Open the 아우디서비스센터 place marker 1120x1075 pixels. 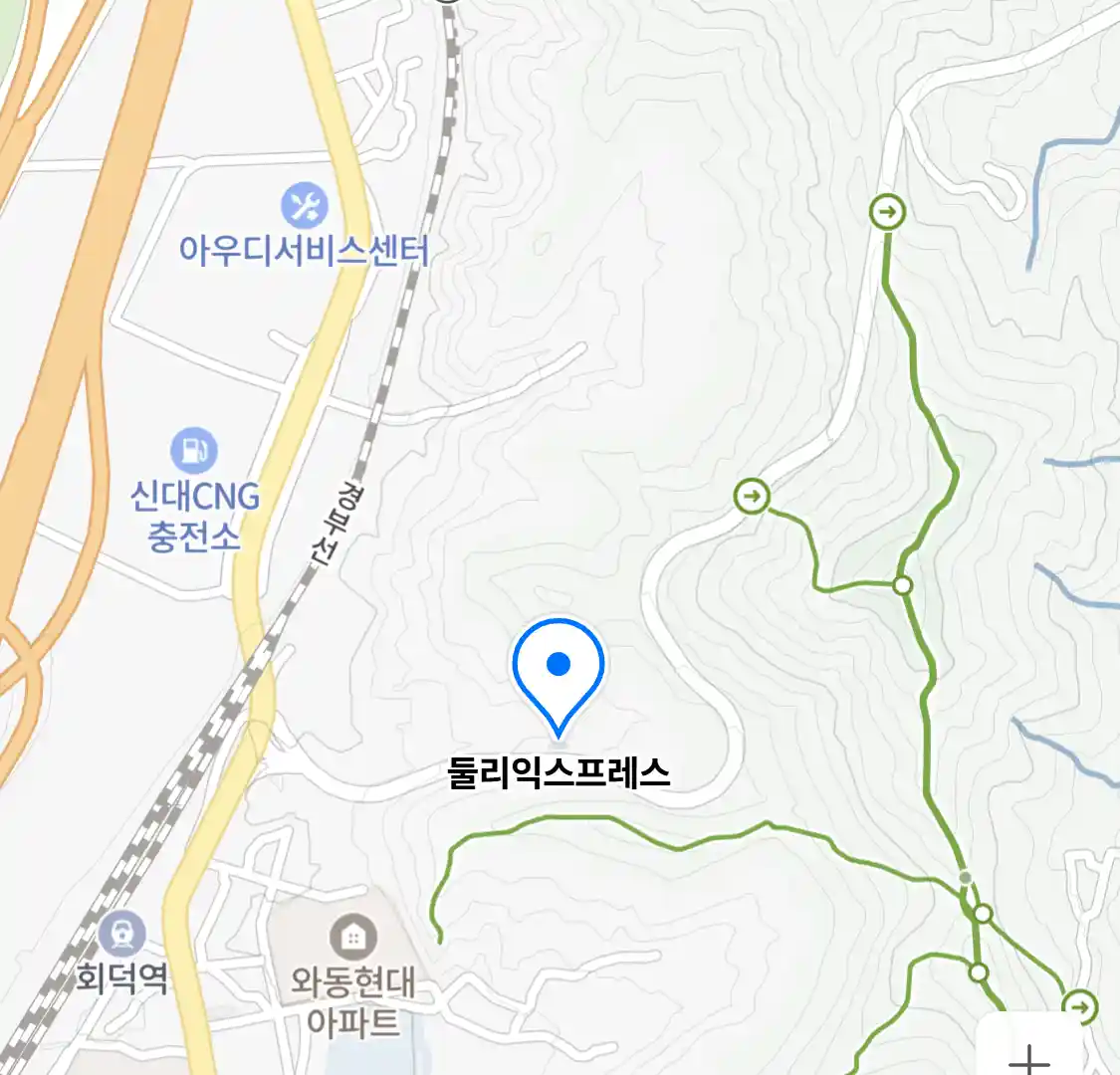click(x=305, y=207)
